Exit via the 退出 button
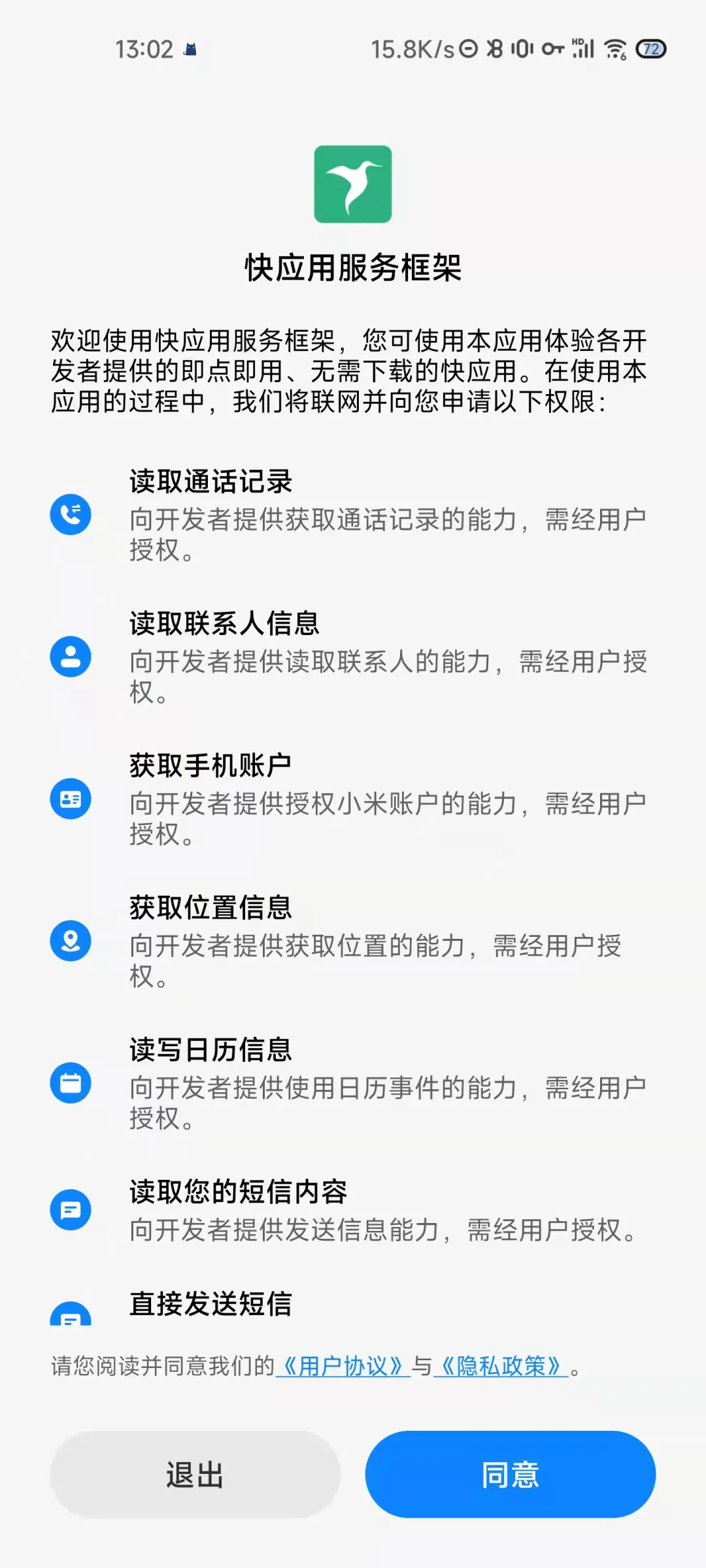This screenshot has width=706, height=1568. [195, 1475]
